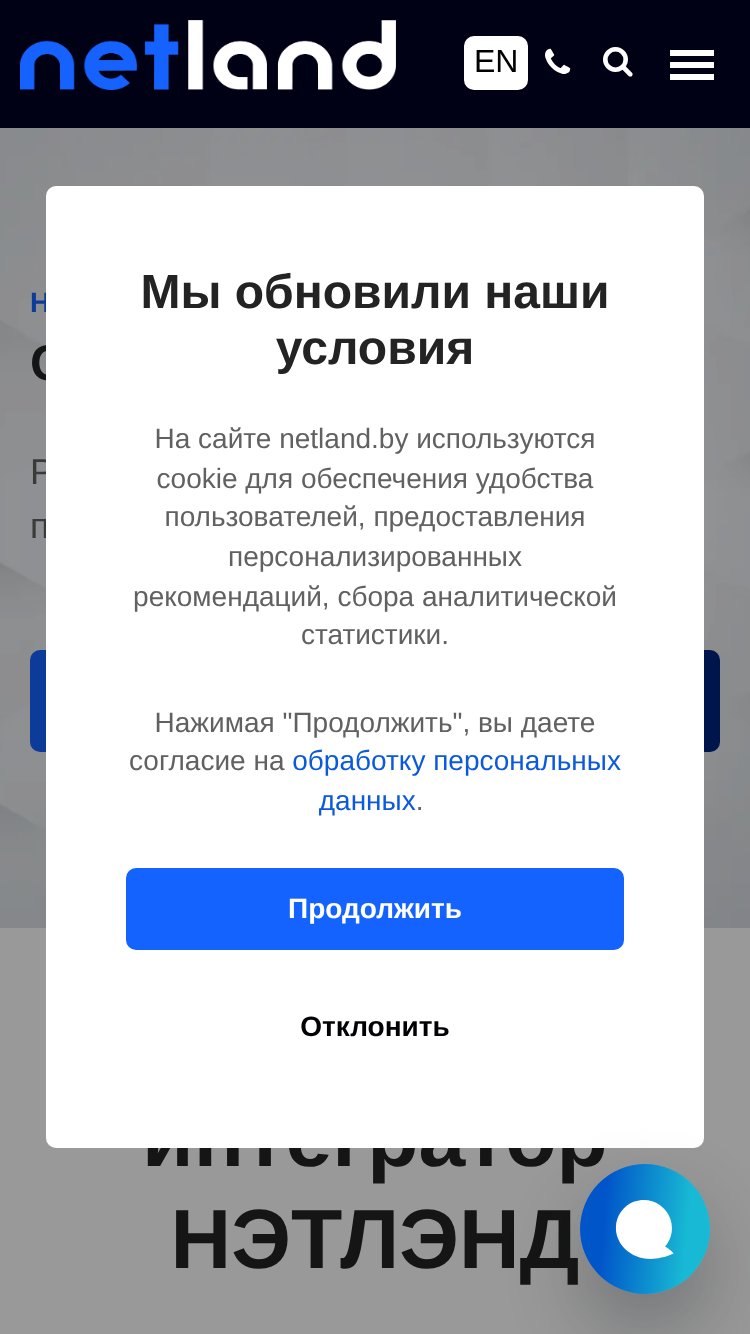Open the обработку персональных данных link
Image resolution: width=750 pixels, height=1334 pixels.
pos(456,781)
